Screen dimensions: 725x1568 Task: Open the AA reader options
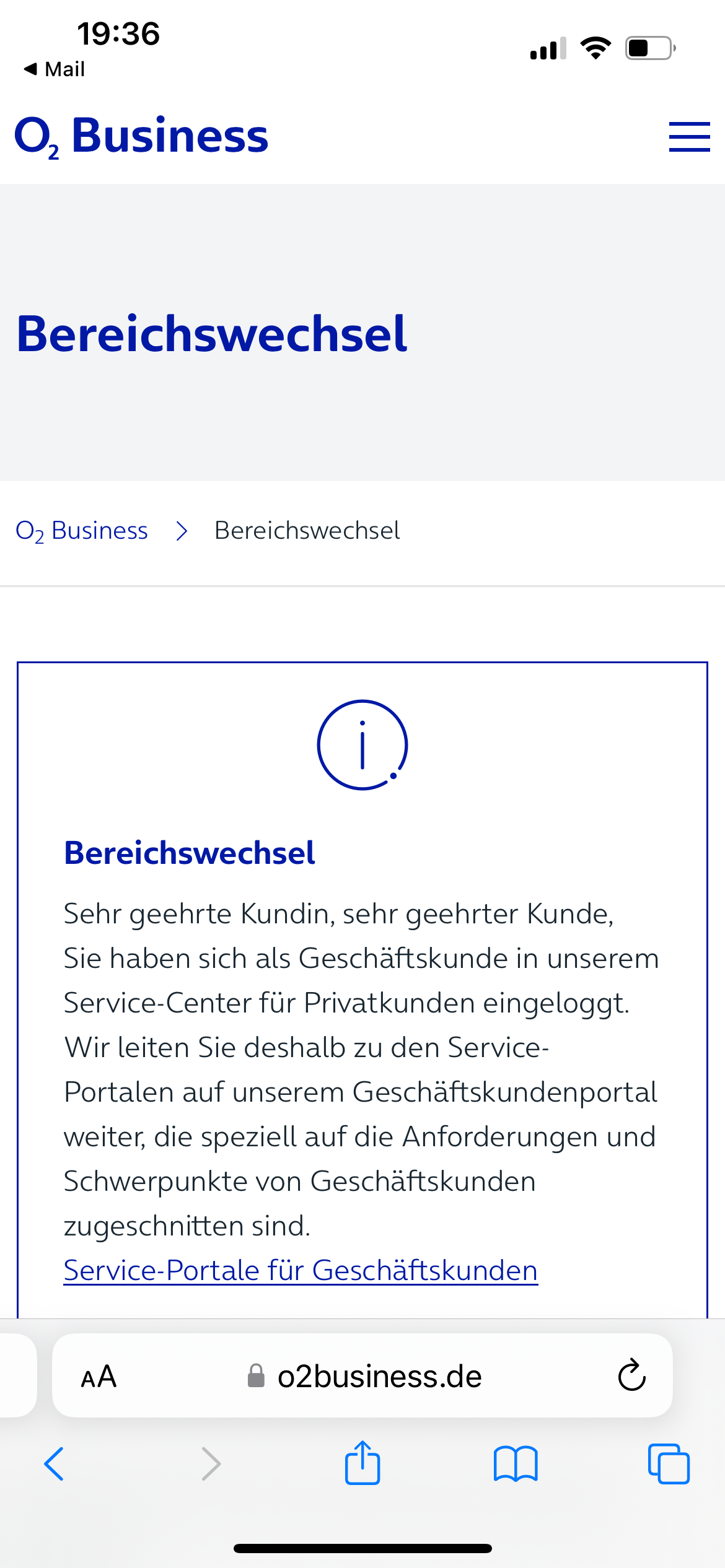99,1377
